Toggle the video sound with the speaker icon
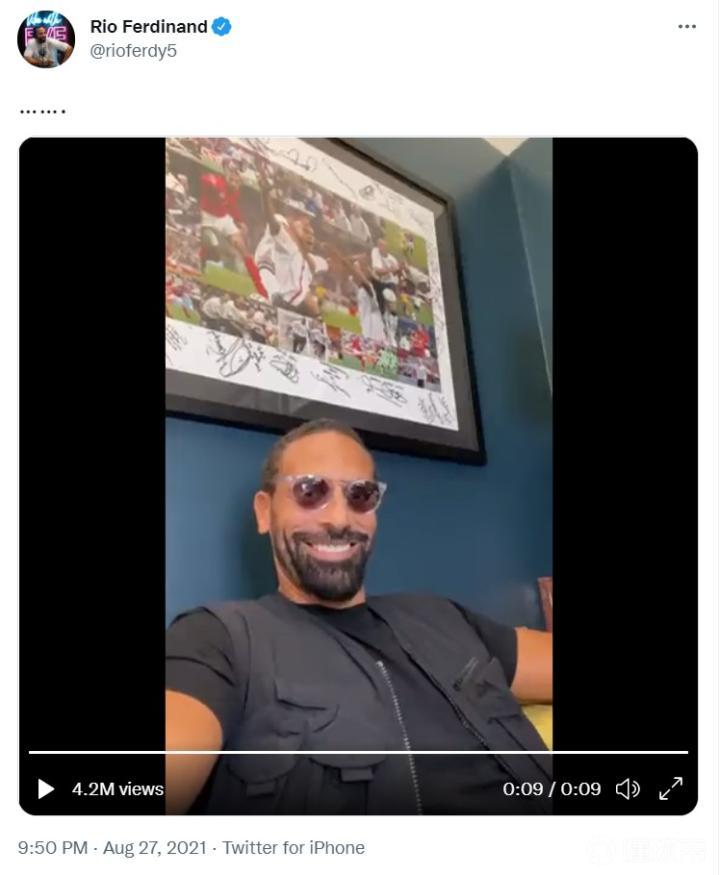 (x=627, y=789)
